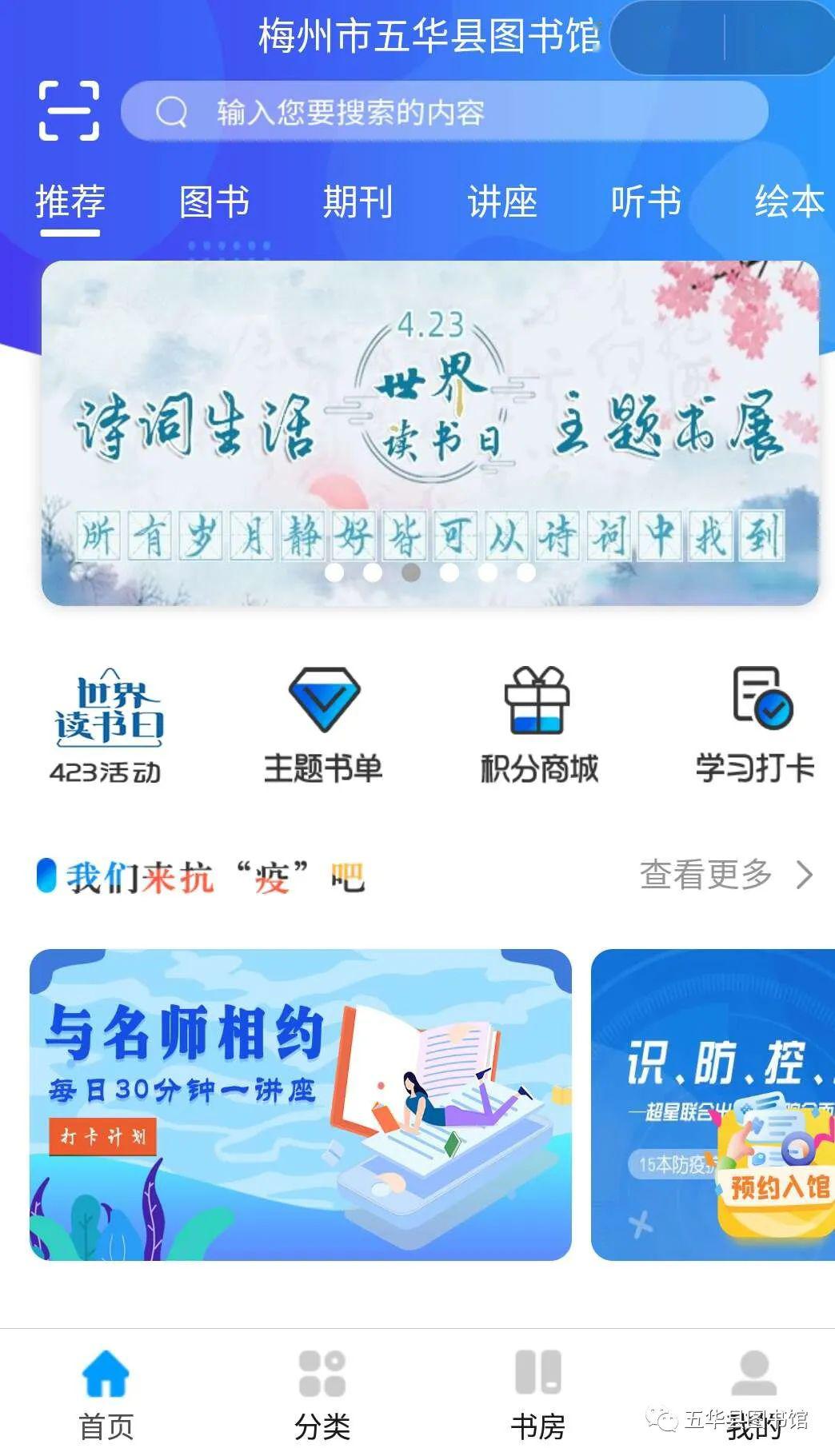The width and height of the screenshot is (835, 1456).
Task: Open the 423活动 shortcut
Action: pyautogui.click(x=107, y=725)
